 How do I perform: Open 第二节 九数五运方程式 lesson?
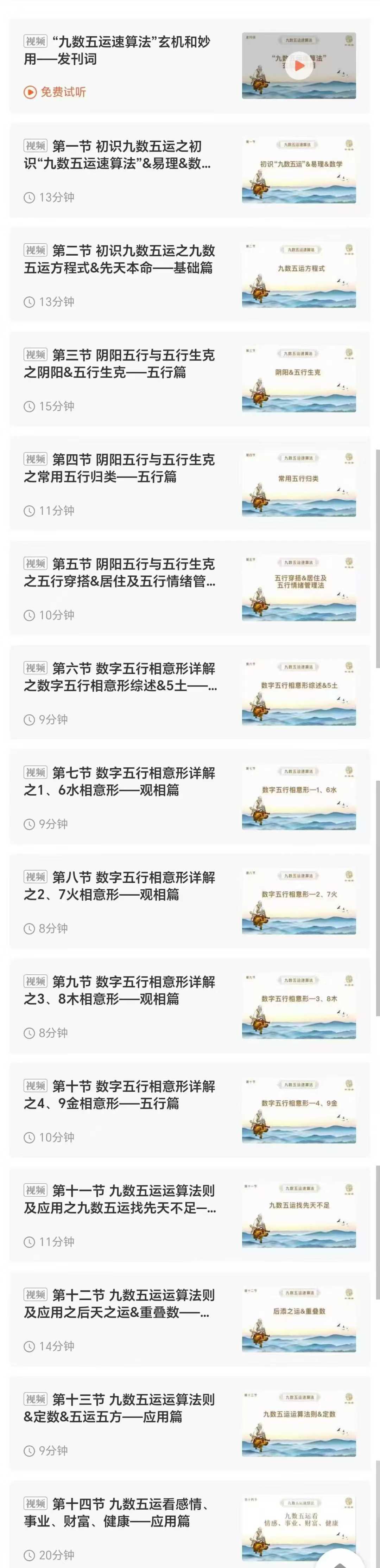[119, 259]
